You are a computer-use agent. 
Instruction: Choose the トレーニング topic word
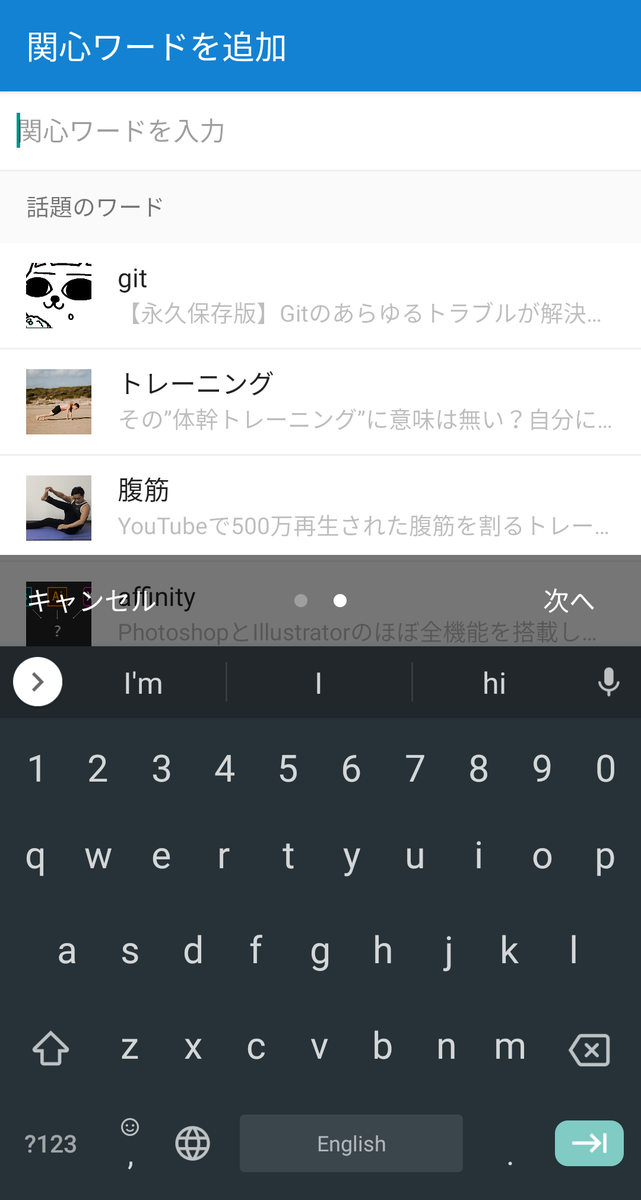(x=320, y=401)
